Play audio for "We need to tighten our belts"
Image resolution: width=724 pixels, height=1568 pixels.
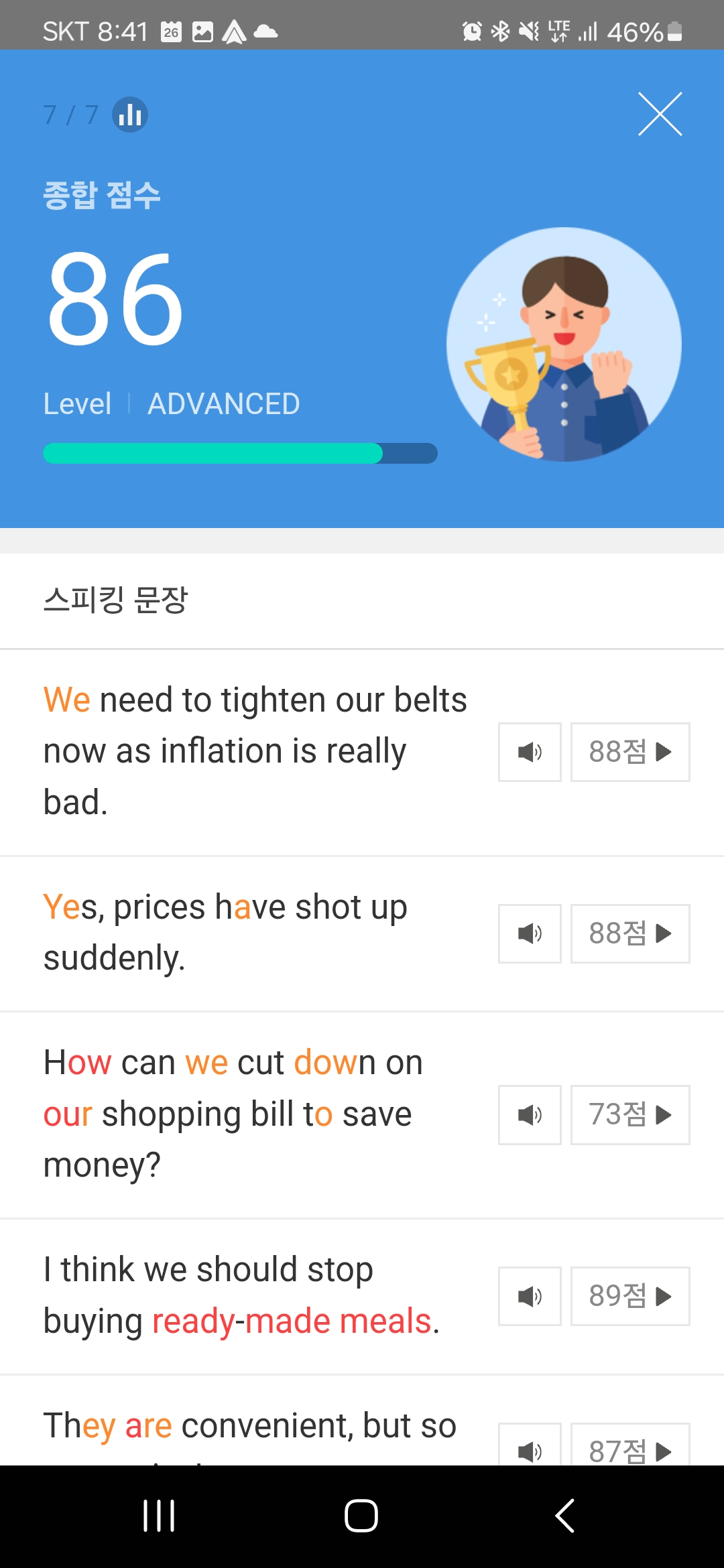[530, 752]
